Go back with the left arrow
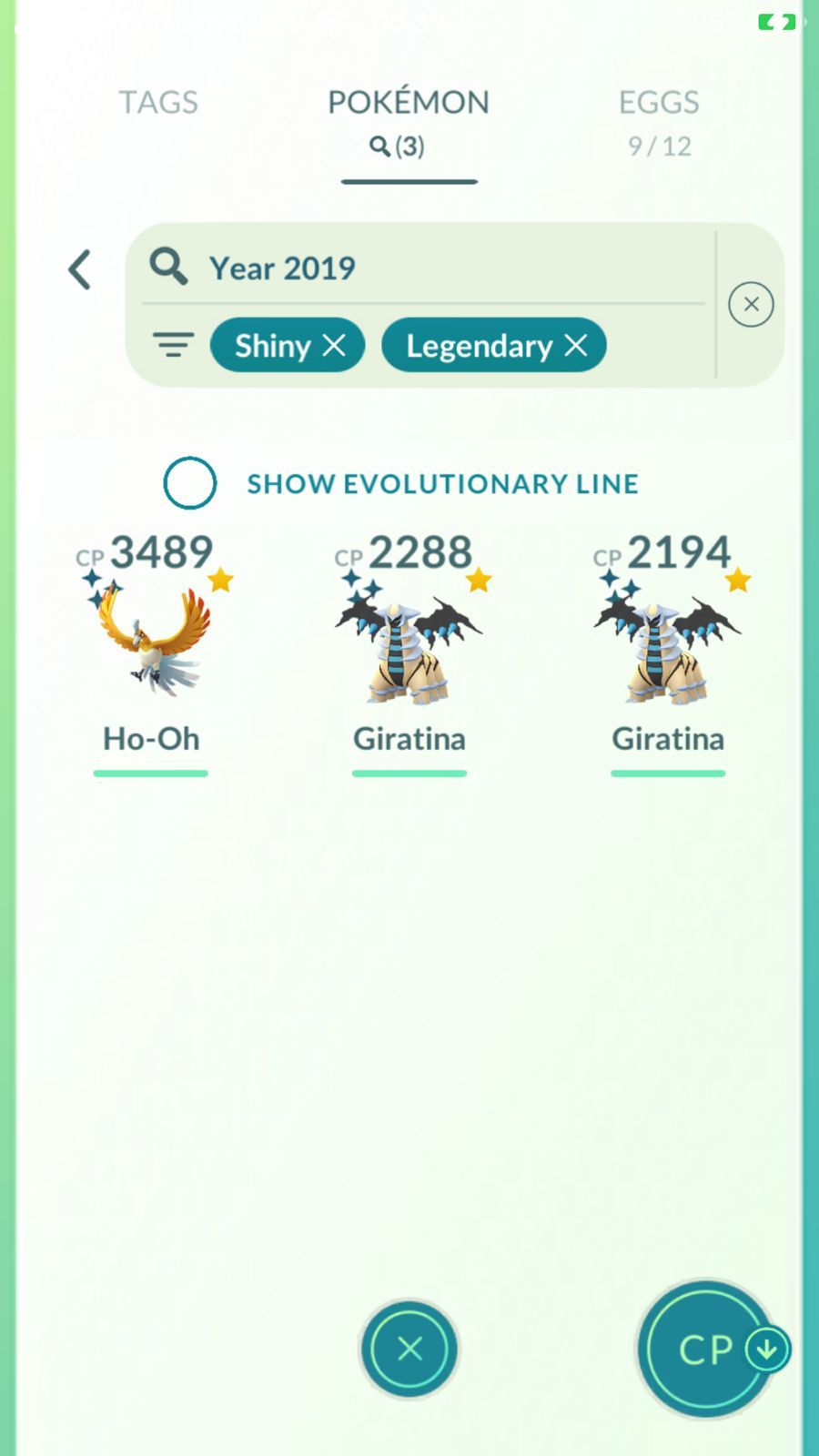 pos(80,269)
